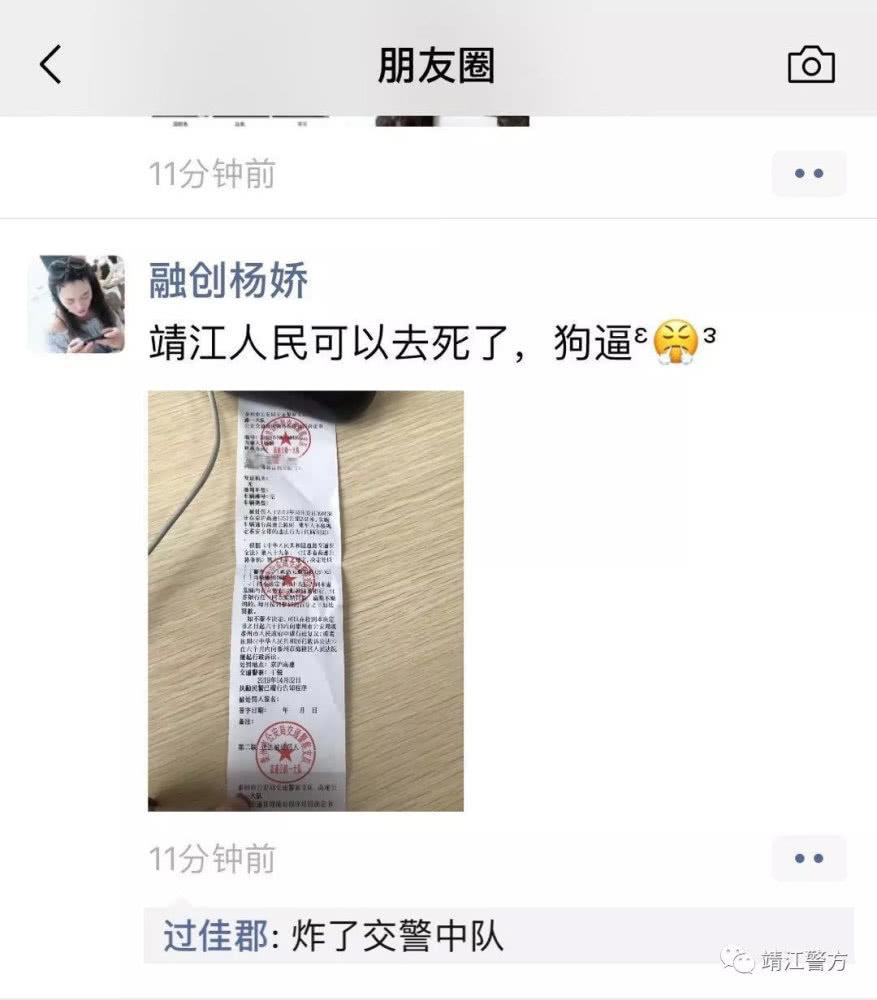Open like/comment menu under 融创杨娇's post

[x=808, y=858]
